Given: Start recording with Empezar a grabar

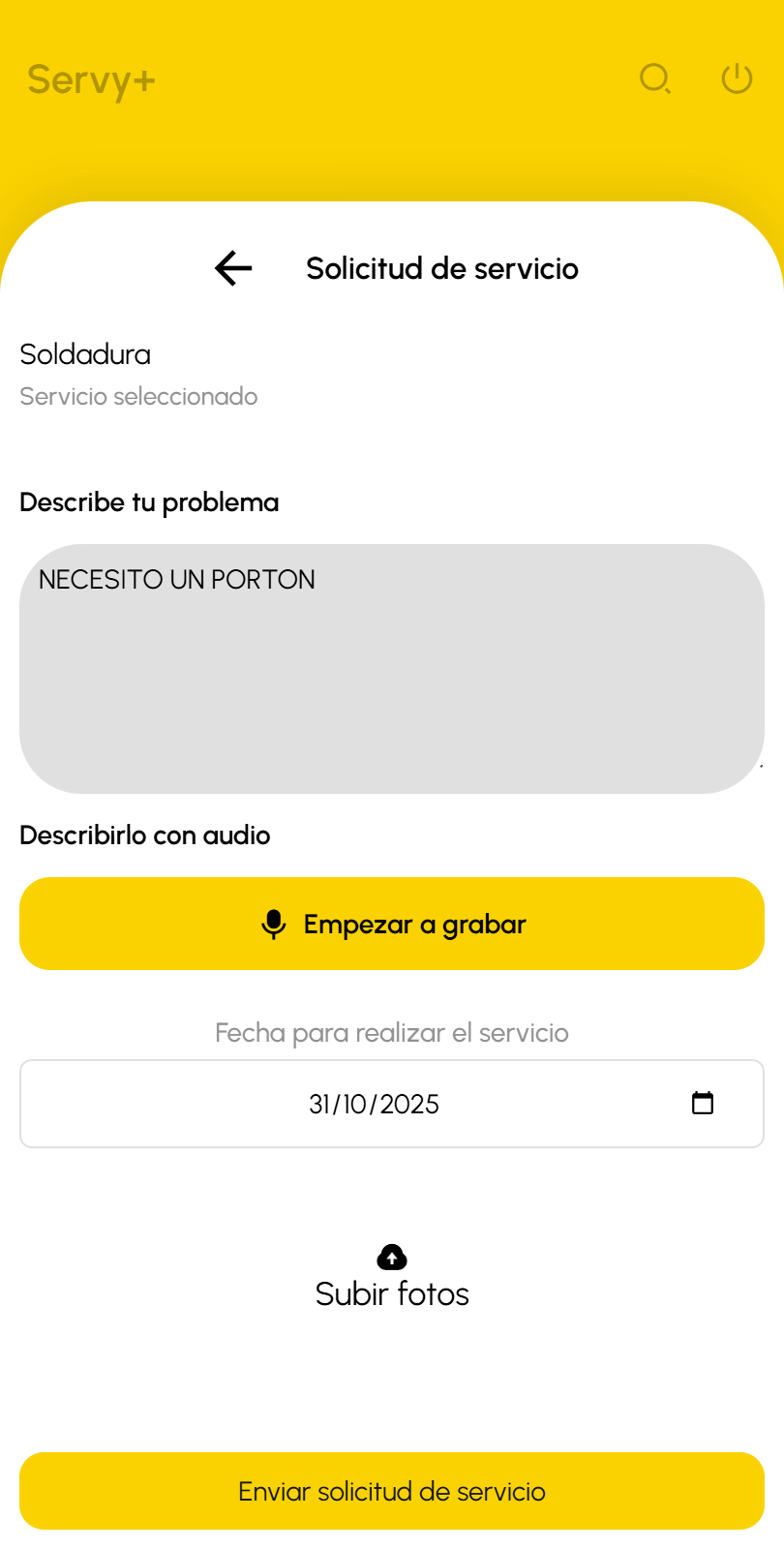Looking at the screenshot, I should click(391, 924).
